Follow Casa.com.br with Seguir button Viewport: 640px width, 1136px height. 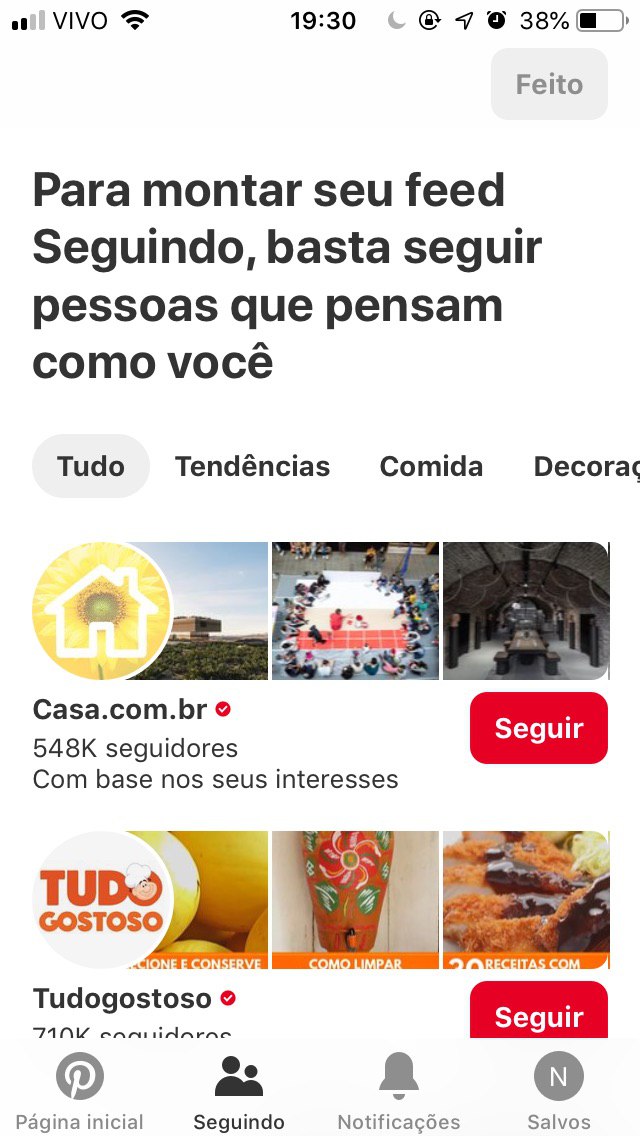[538, 728]
